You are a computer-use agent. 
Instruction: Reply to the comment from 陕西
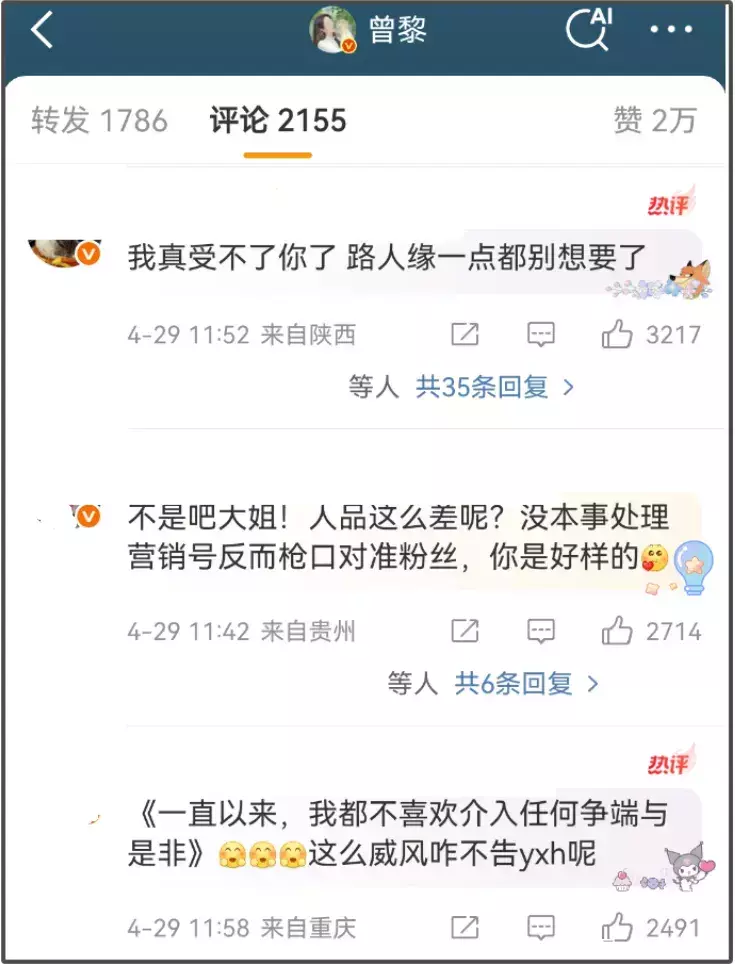541,335
